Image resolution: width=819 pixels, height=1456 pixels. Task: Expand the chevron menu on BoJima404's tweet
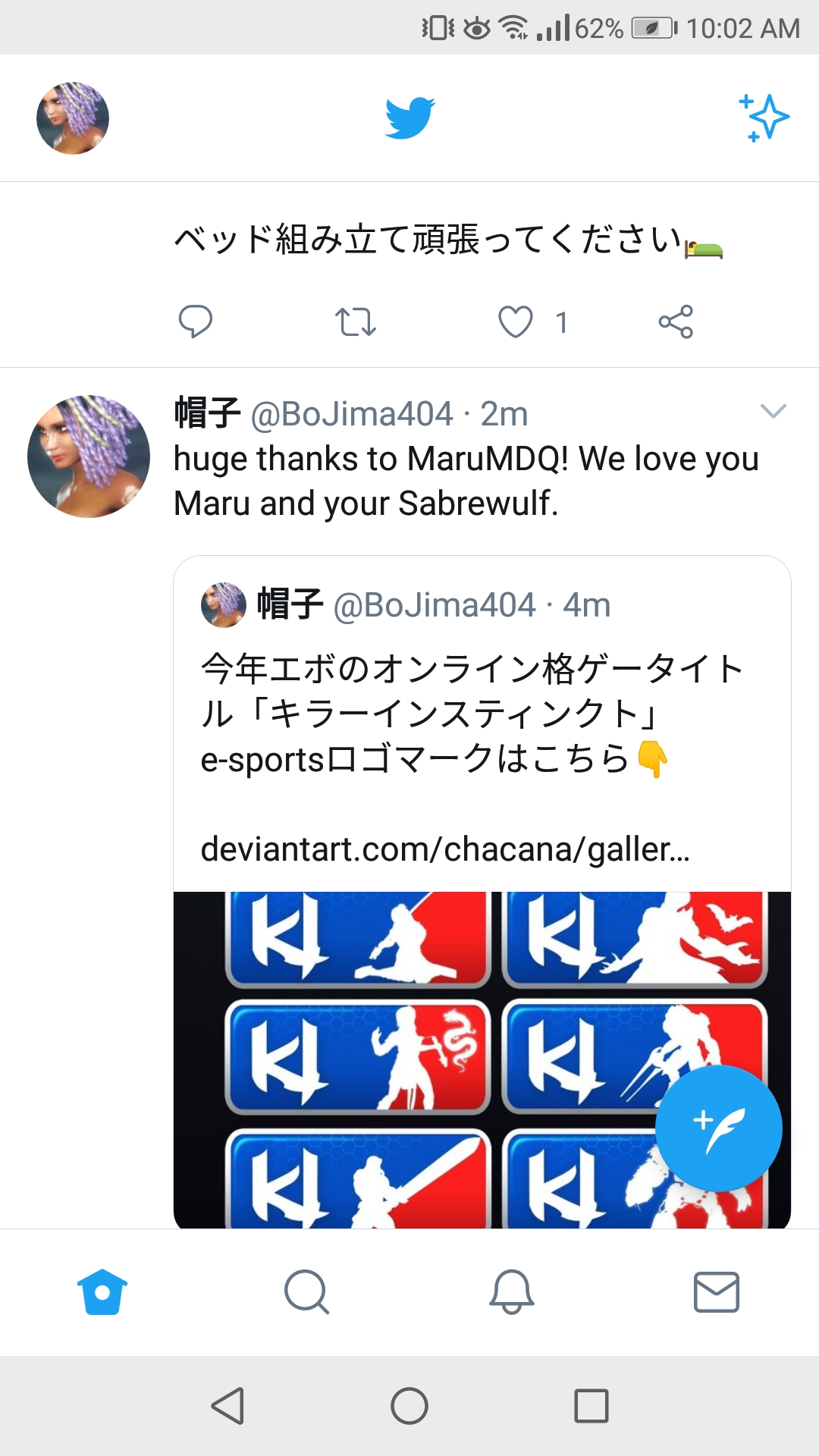[773, 411]
